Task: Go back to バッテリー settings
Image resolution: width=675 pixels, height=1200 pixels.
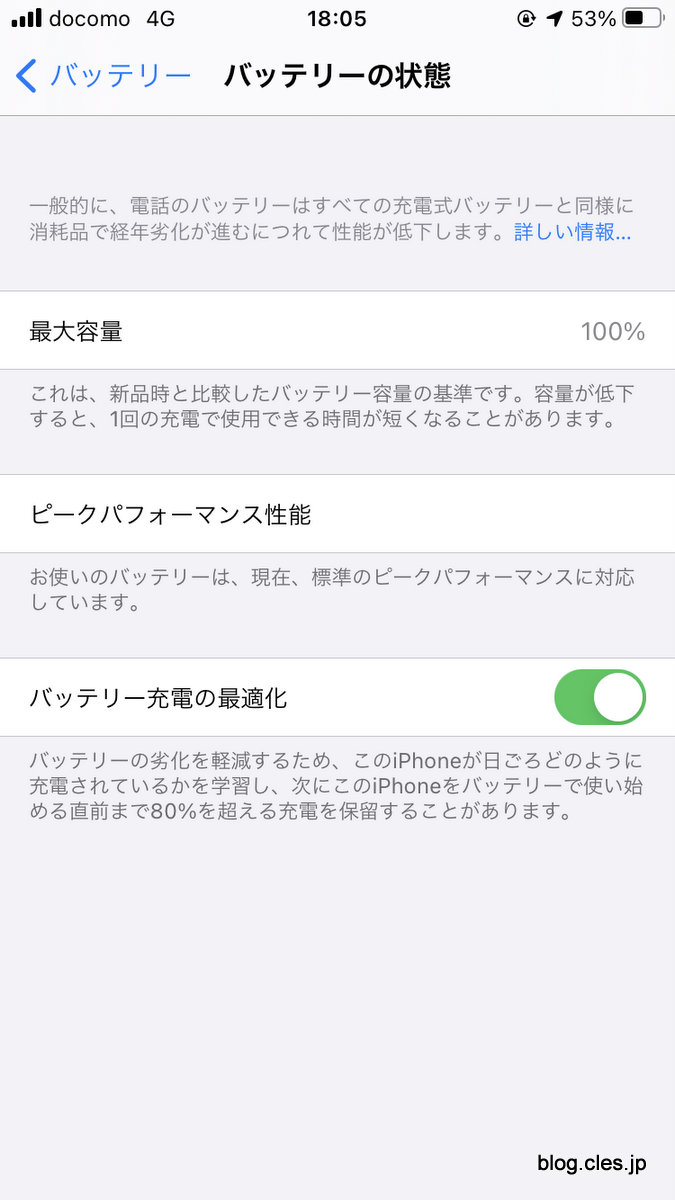Action: 104,76
